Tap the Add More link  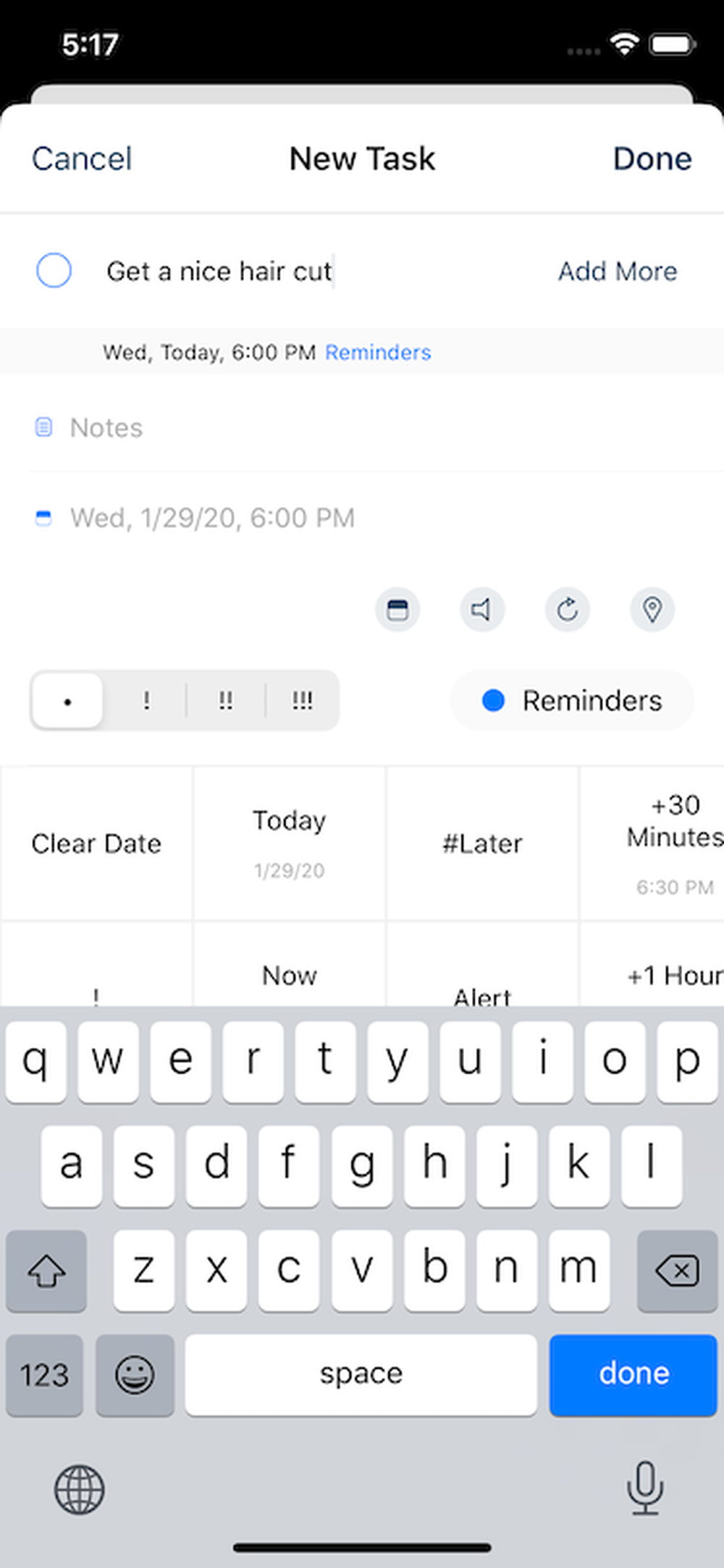point(617,271)
